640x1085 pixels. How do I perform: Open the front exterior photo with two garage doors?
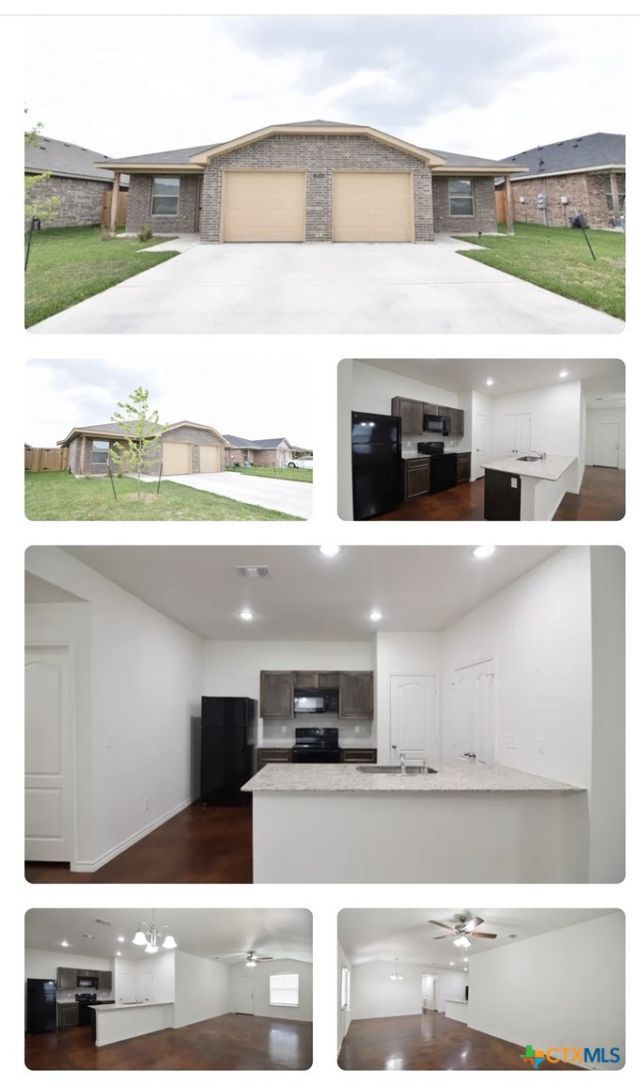coord(324,175)
